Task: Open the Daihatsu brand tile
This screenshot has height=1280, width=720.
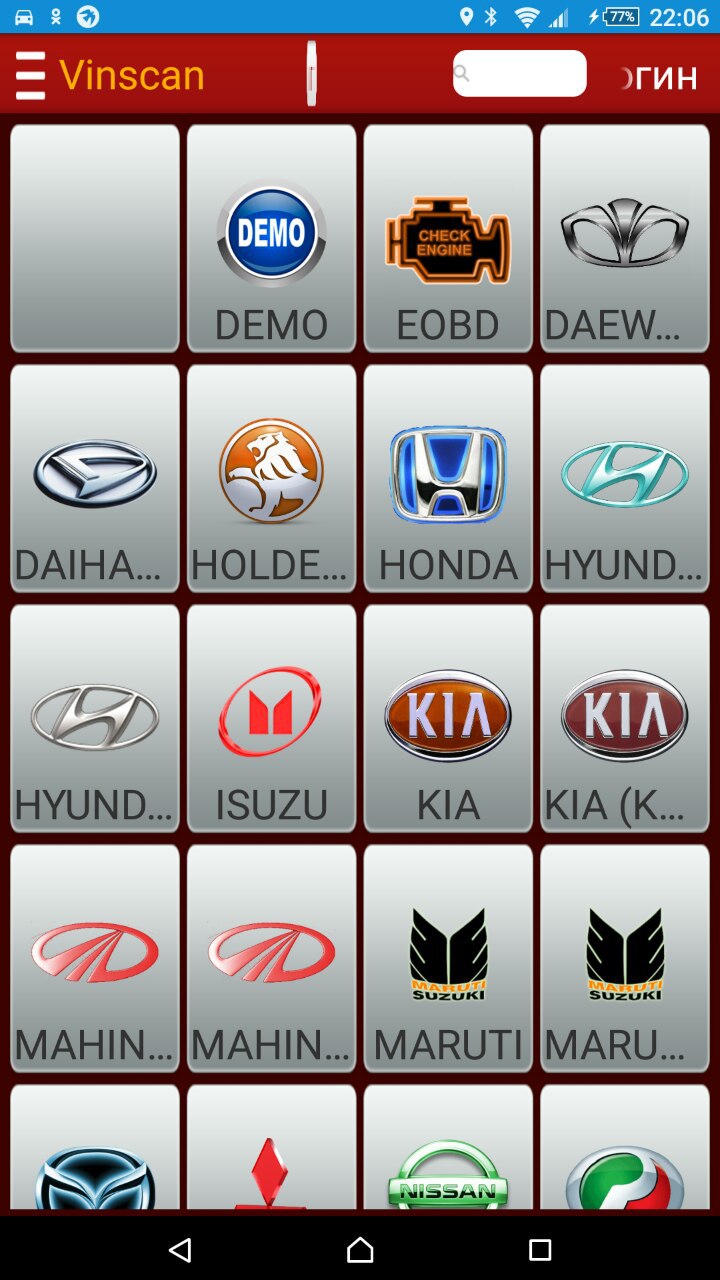Action: 95,478
